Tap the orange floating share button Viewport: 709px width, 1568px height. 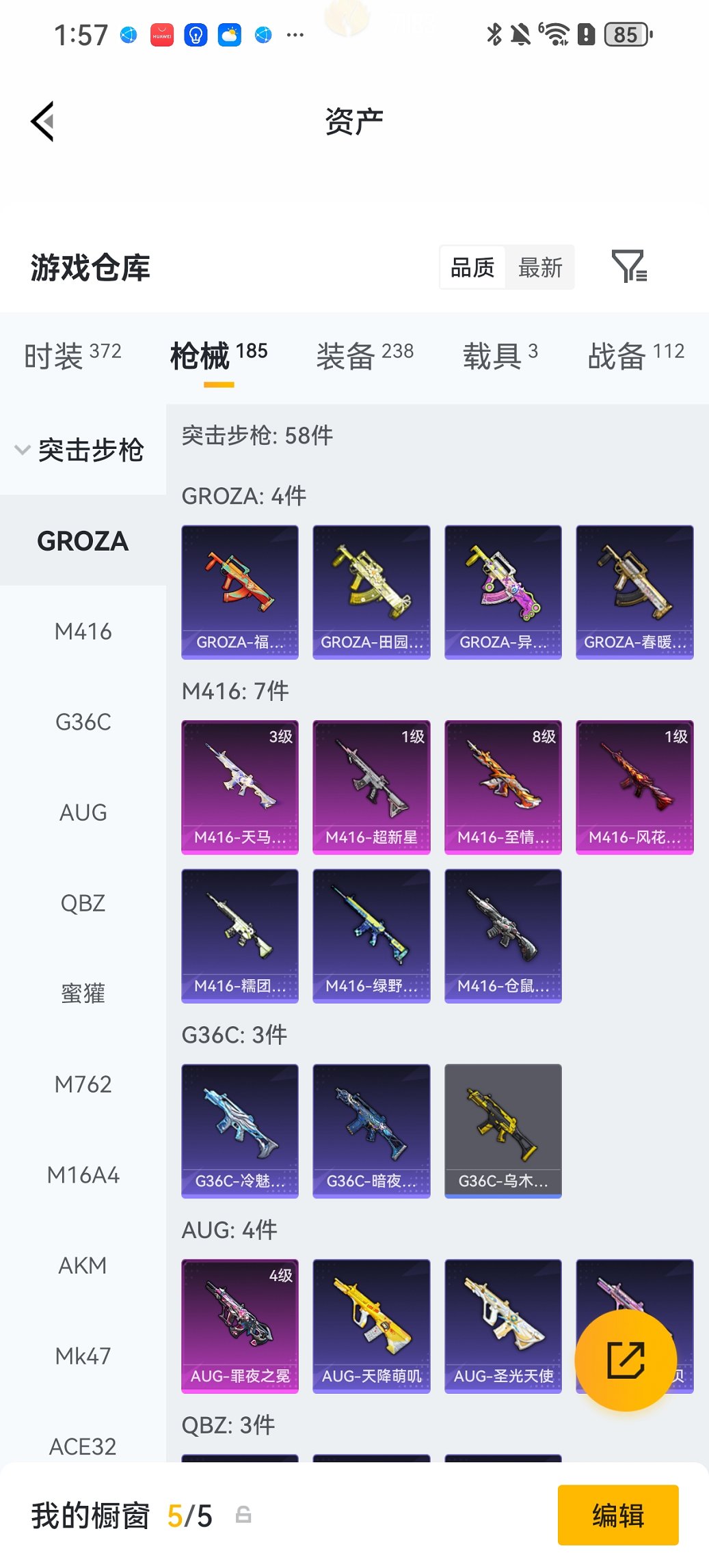click(626, 1360)
